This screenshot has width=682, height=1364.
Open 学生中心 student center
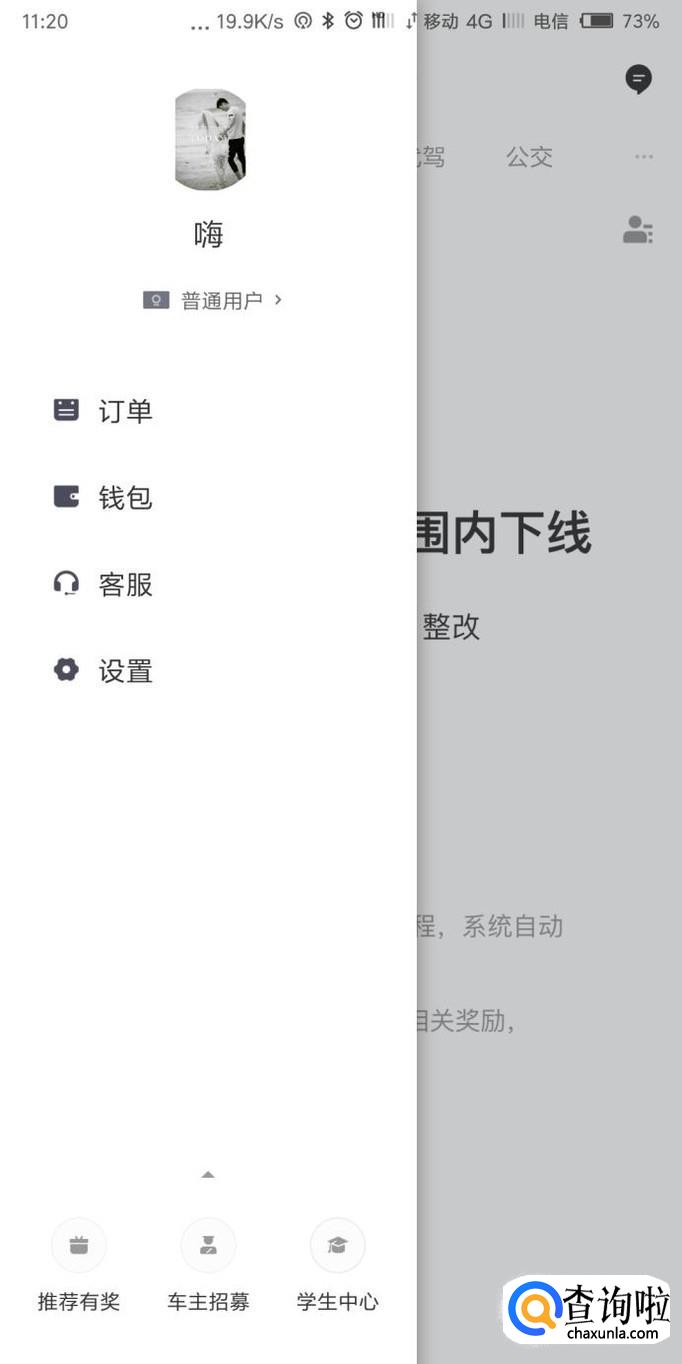337,1266
